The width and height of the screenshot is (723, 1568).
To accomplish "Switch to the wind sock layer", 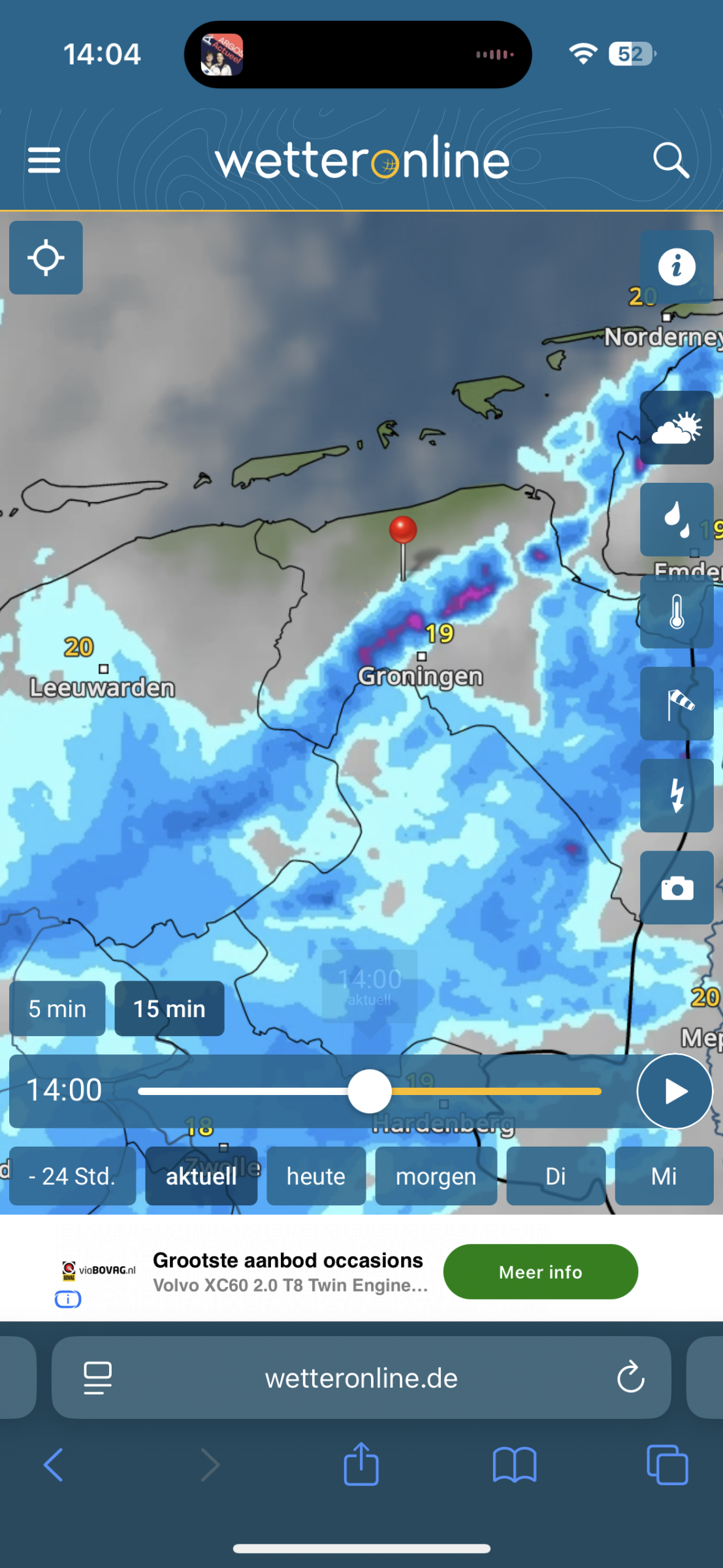I will click(676, 704).
